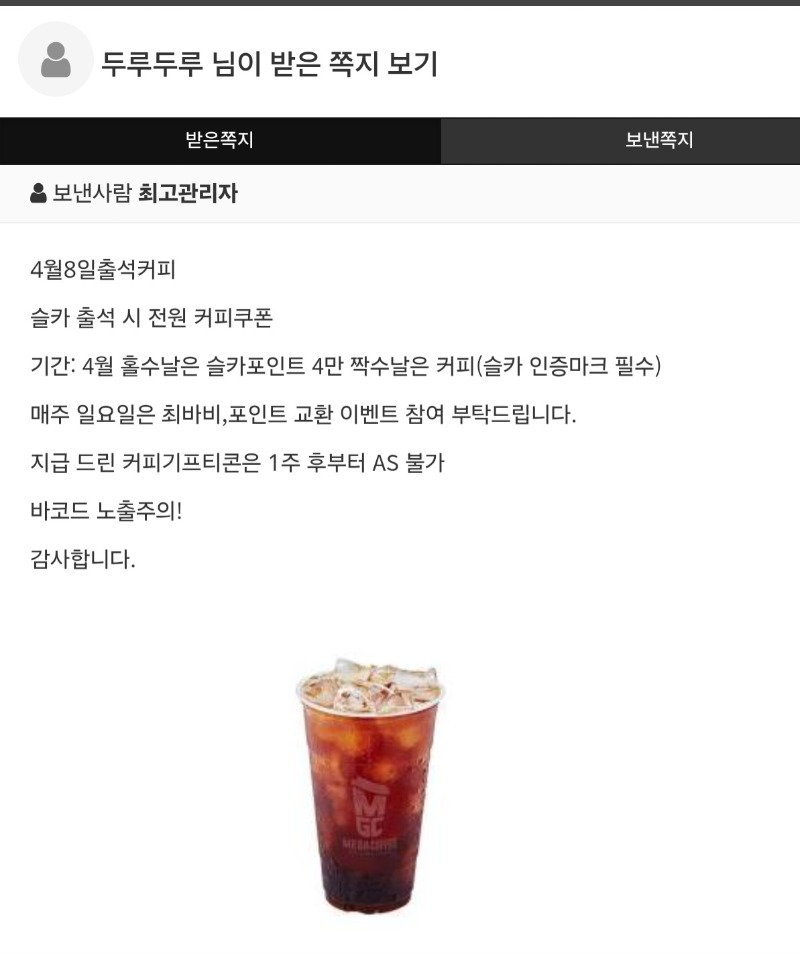Switch to the 받은쪽지 tab
800x954 pixels.
click(220, 141)
